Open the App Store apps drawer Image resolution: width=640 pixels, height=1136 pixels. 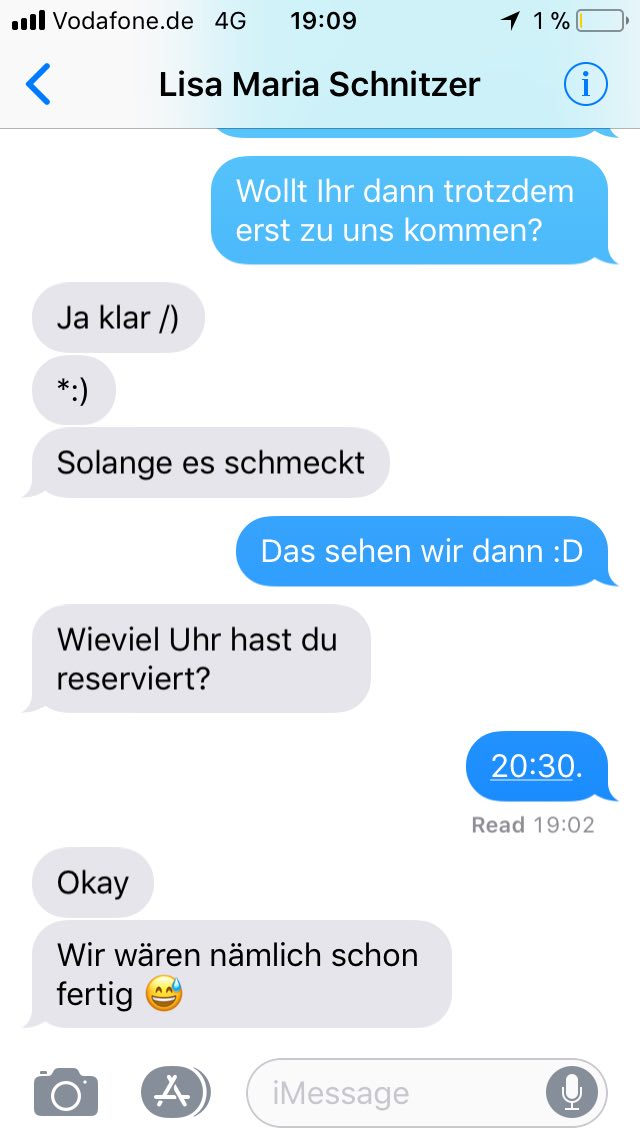[x=174, y=1092]
